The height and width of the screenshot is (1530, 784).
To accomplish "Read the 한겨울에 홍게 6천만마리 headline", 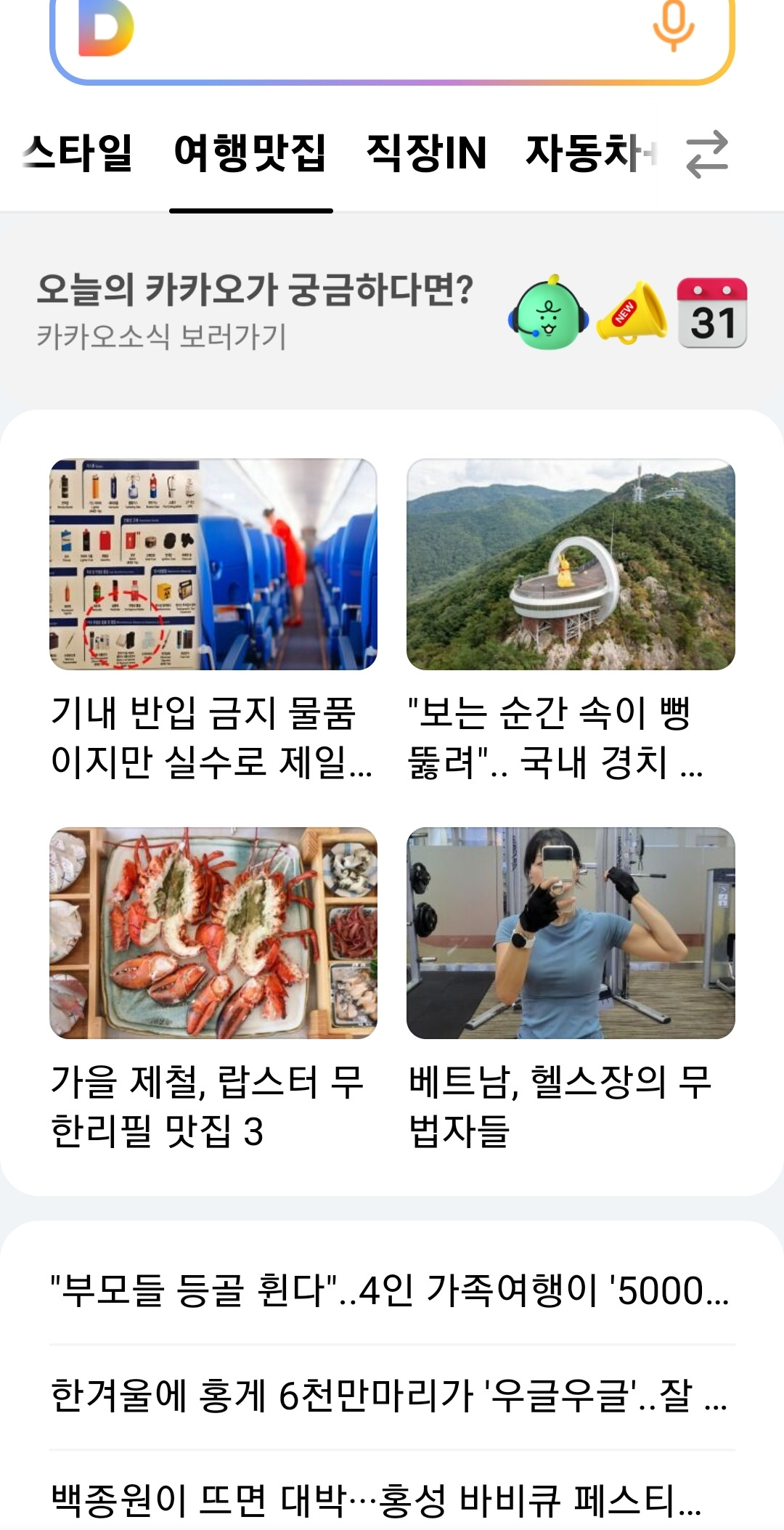I will pos(391,1396).
